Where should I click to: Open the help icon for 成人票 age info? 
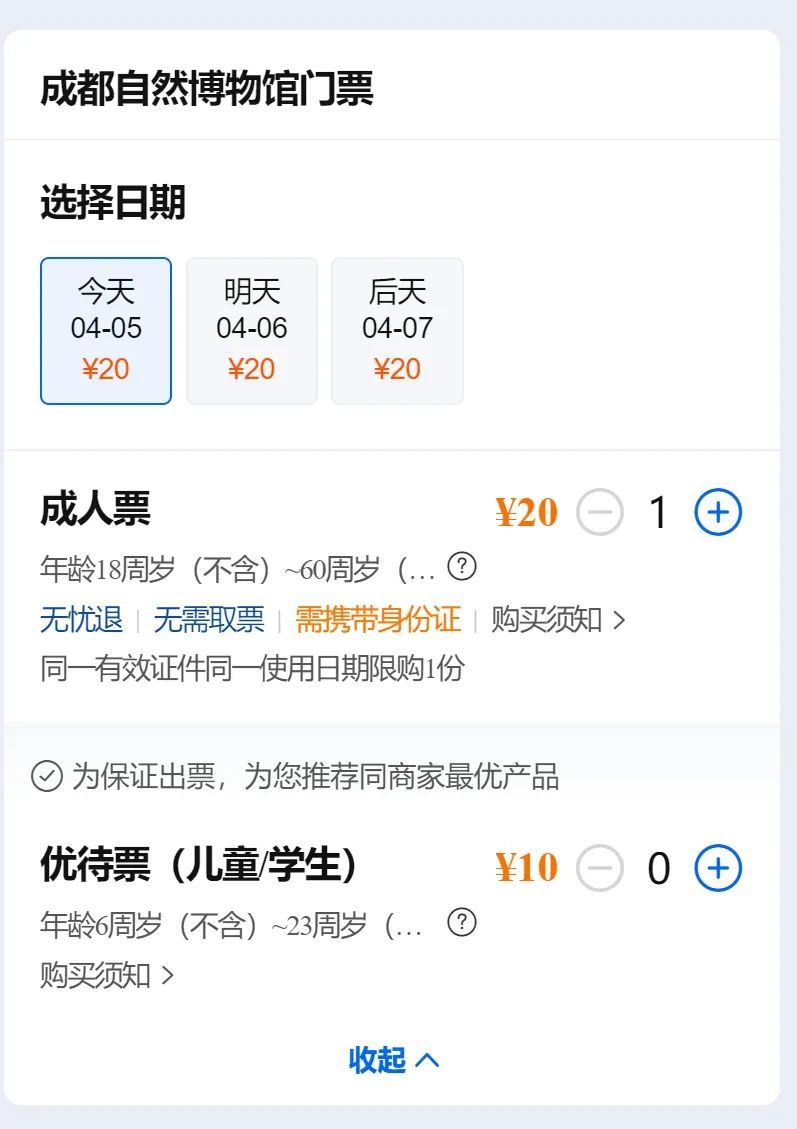point(461,567)
